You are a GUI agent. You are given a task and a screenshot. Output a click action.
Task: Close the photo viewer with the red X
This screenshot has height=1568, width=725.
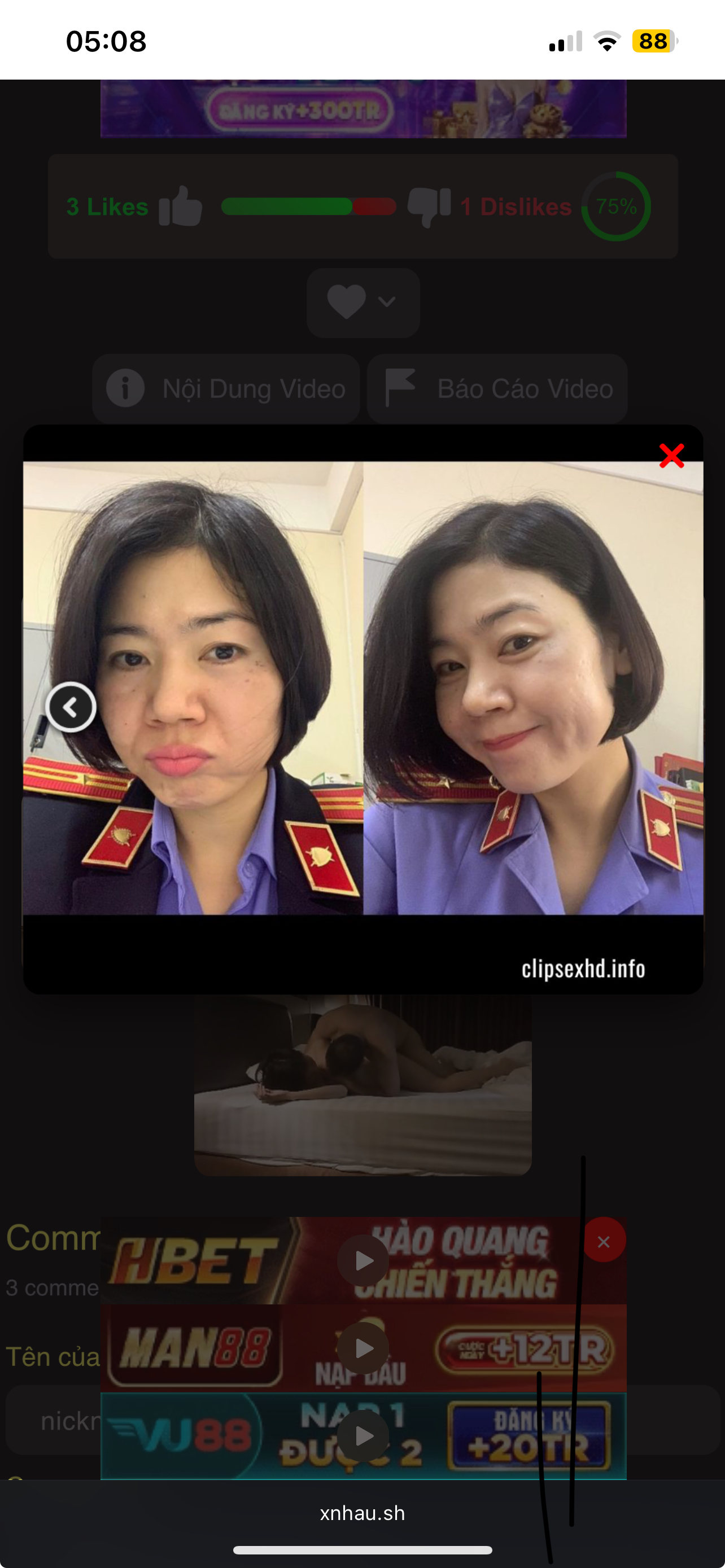[x=671, y=455]
